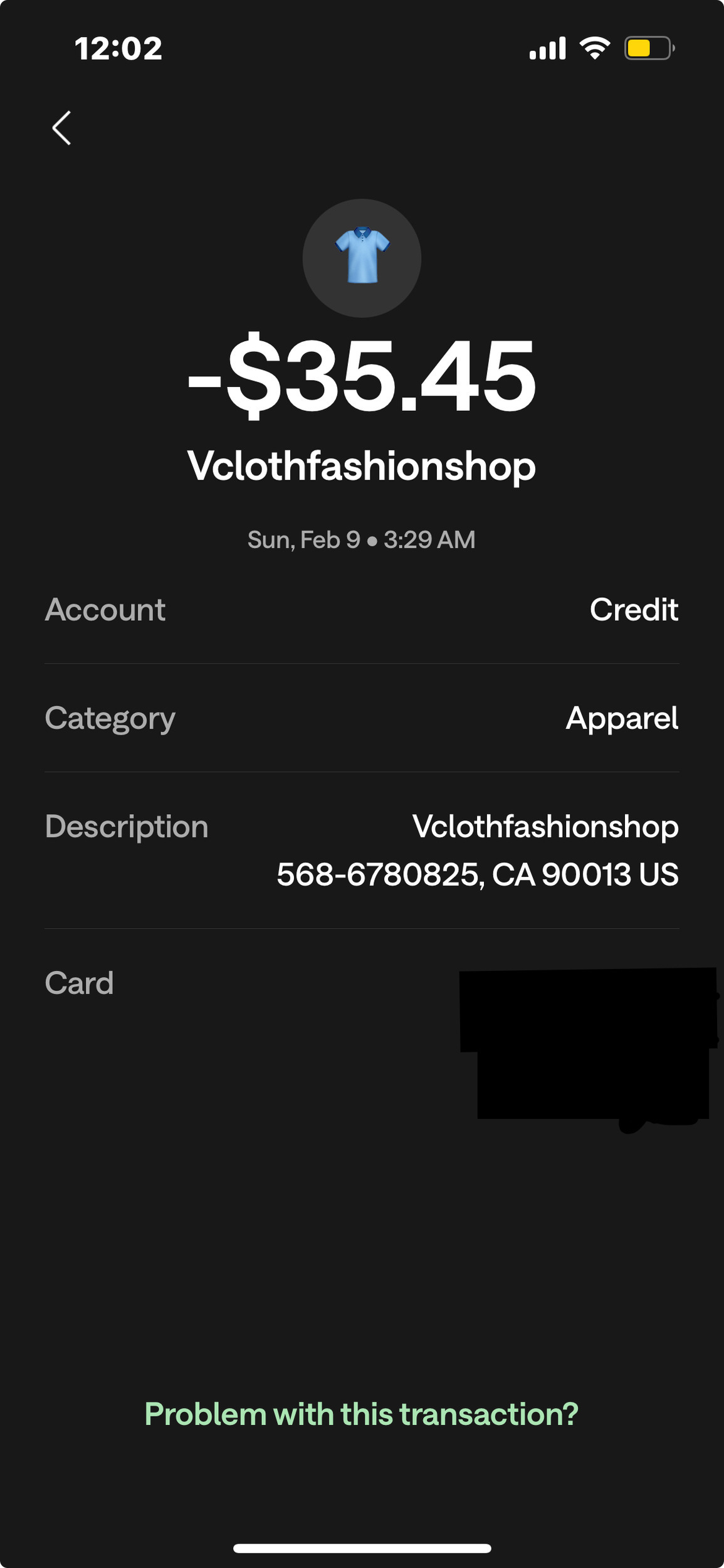Viewport: 724px width, 1568px height.
Task: Open the 'Problem with this transaction?' link
Action: point(361,1414)
